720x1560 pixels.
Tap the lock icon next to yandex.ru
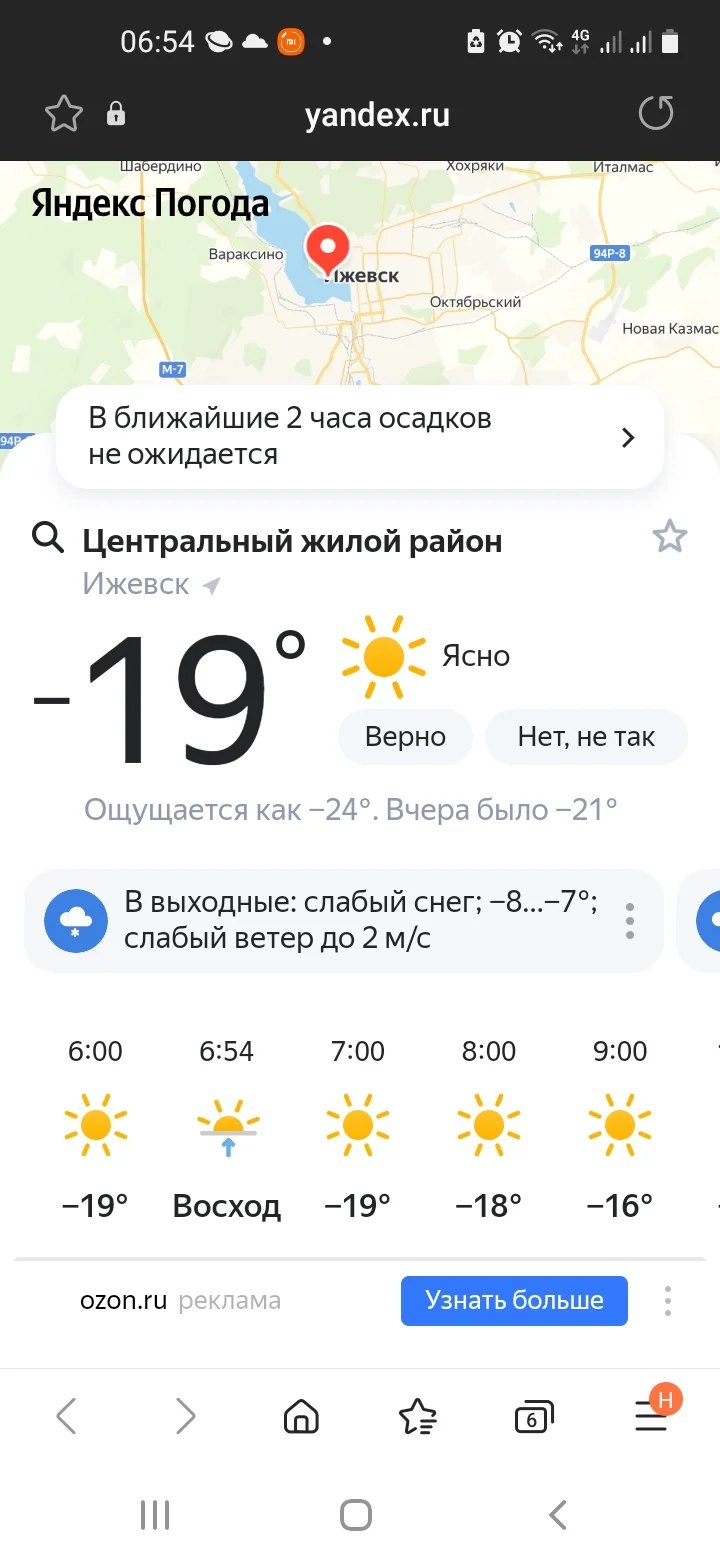115,114
